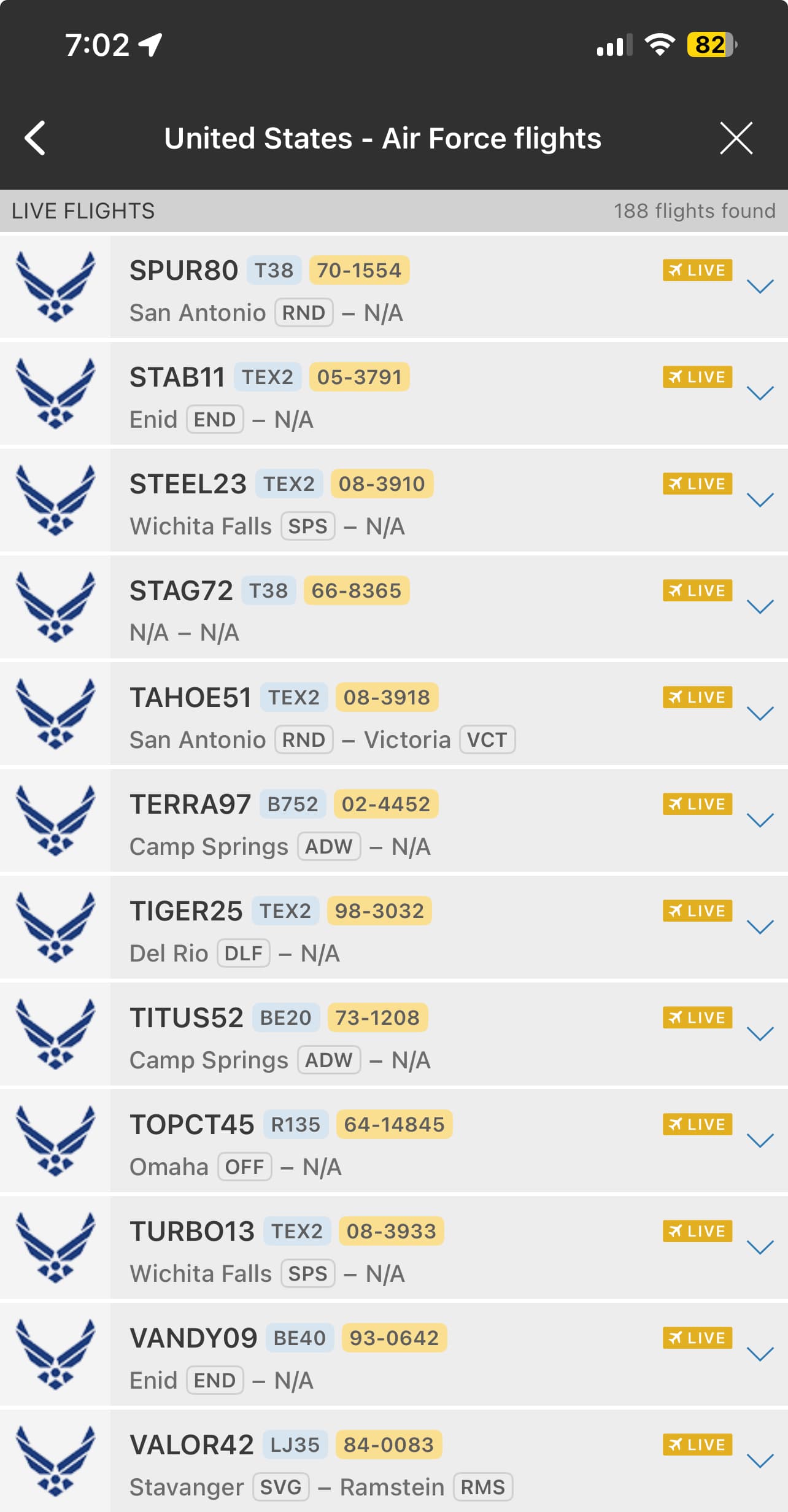Open the STEEL23 flight from Wichita Falls
The image size is (788, 1512).
393,501
